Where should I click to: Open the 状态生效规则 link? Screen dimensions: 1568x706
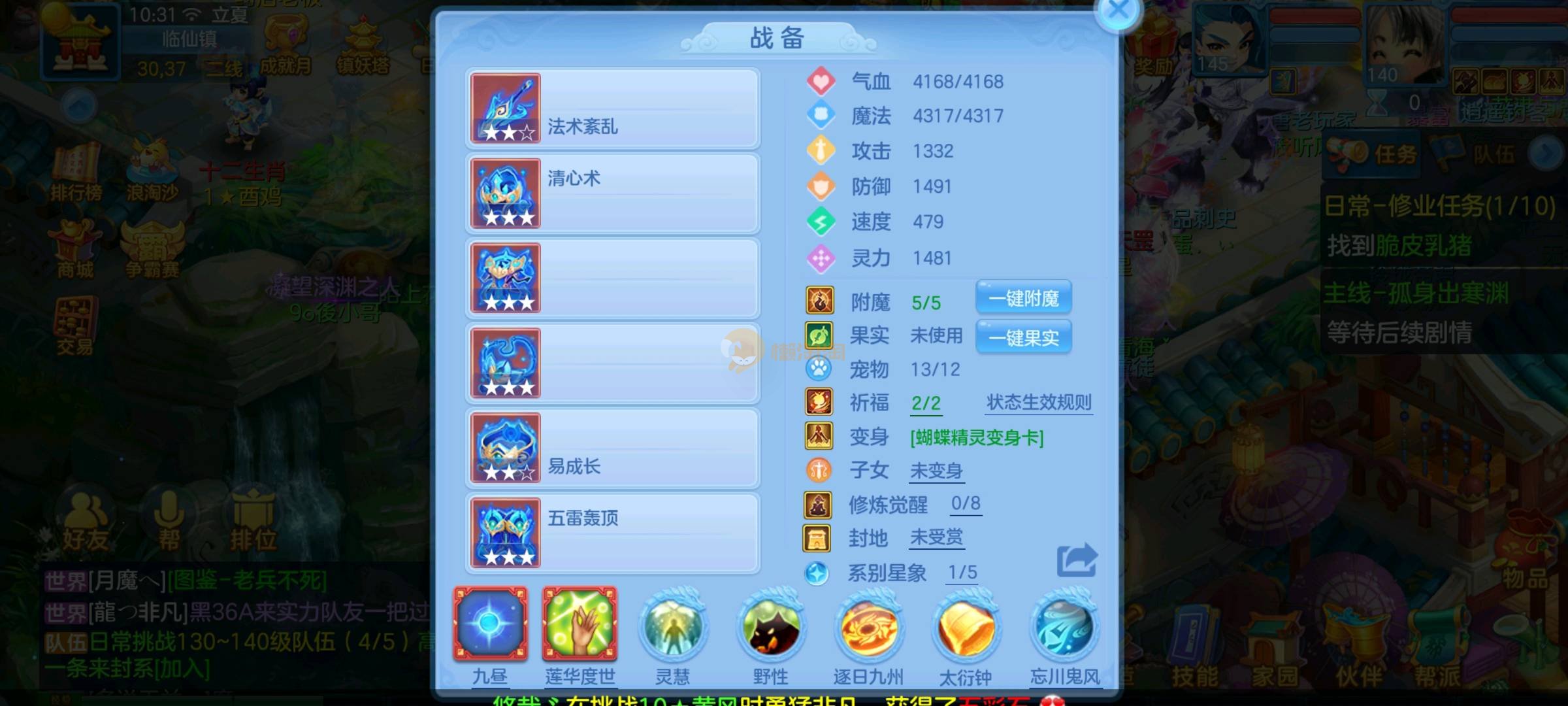coord(1039,403)
